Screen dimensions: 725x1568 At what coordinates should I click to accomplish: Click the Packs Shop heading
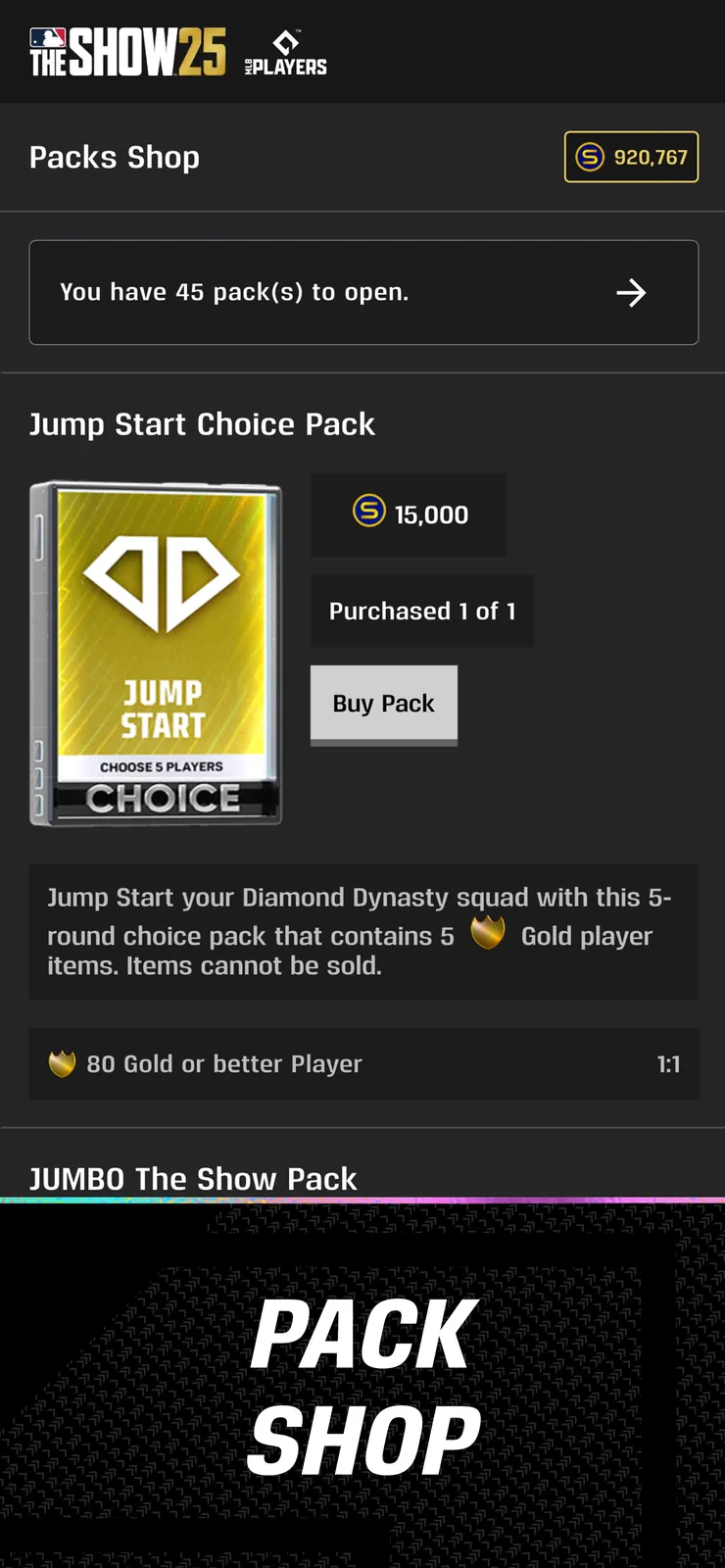[x=114, y=157]
